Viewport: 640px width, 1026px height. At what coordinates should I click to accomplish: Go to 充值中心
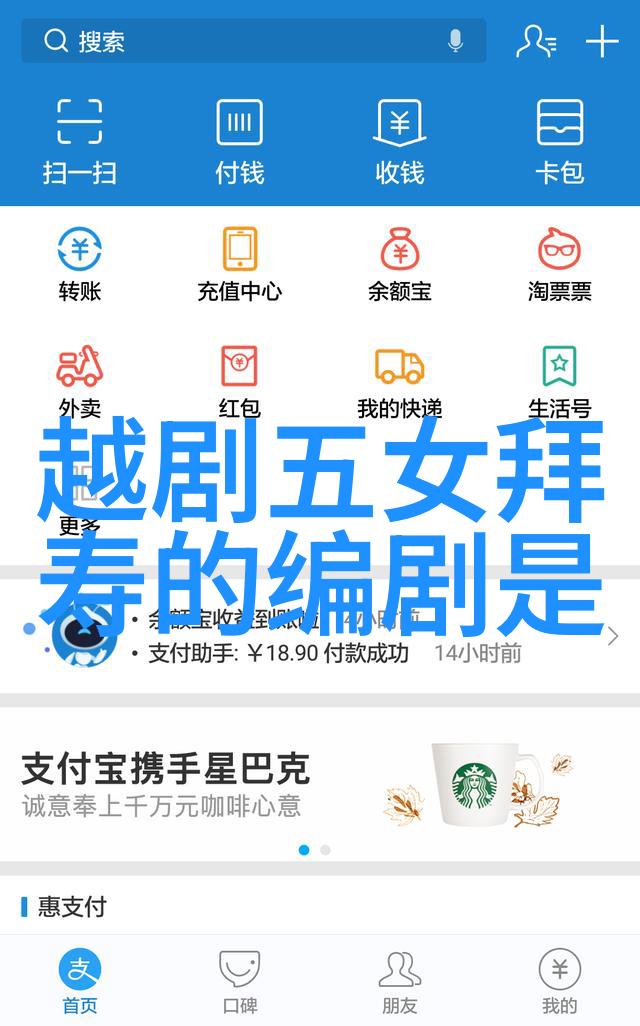click(x=240, y=264)
